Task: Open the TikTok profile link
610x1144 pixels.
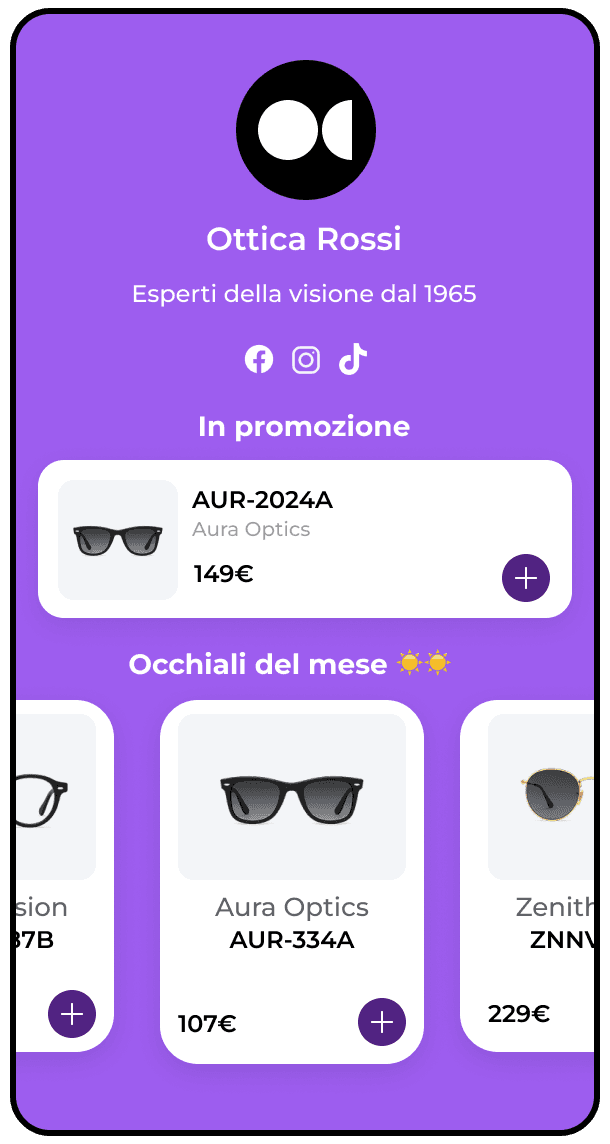Action: tap(352, 359)
